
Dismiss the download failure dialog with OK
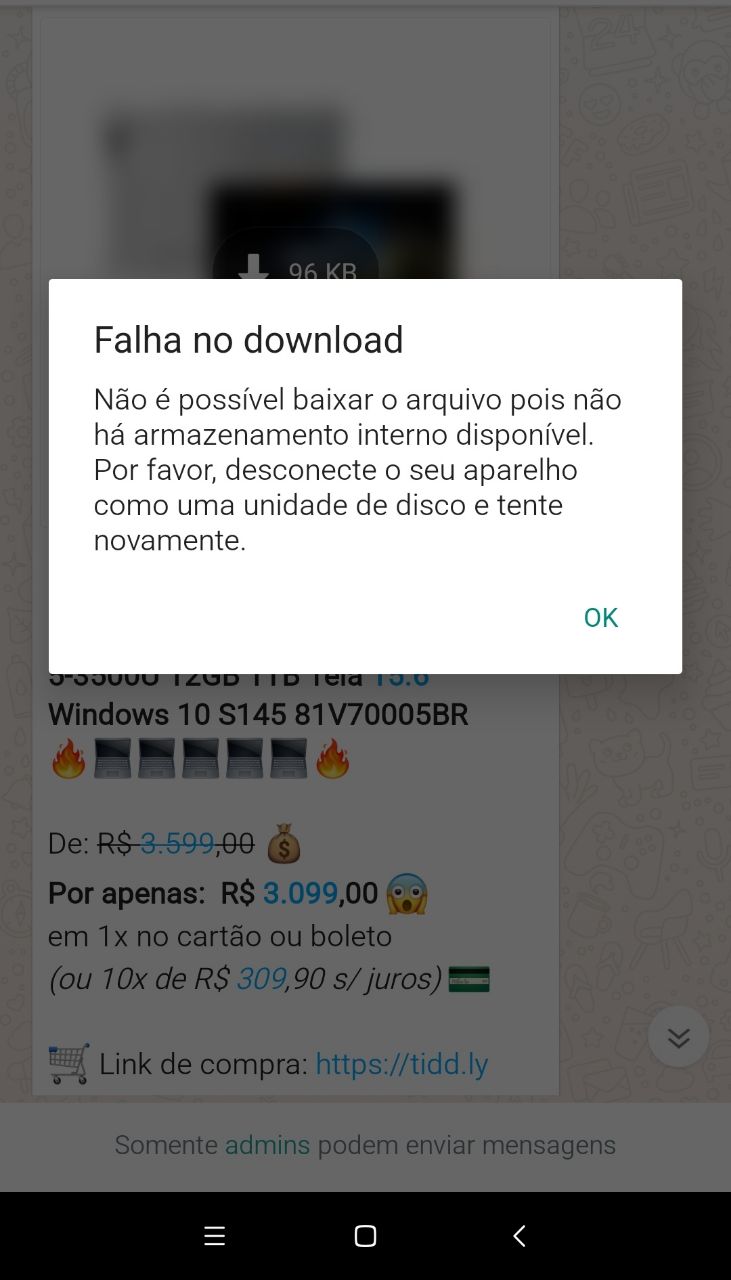tap(601, 618)
